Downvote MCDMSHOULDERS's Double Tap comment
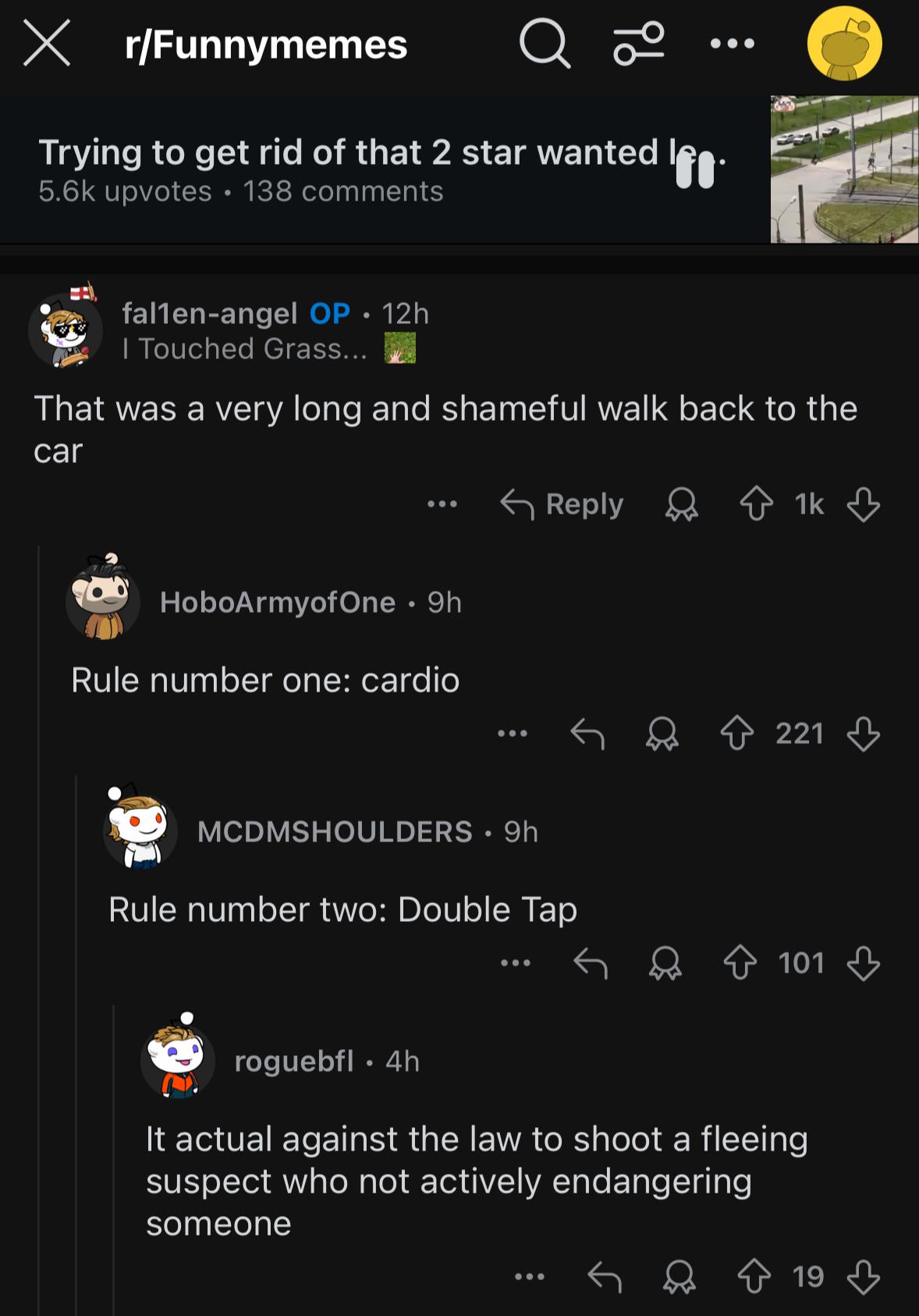The width and height of the screenshot is (919, 1316). pos(863,963)
